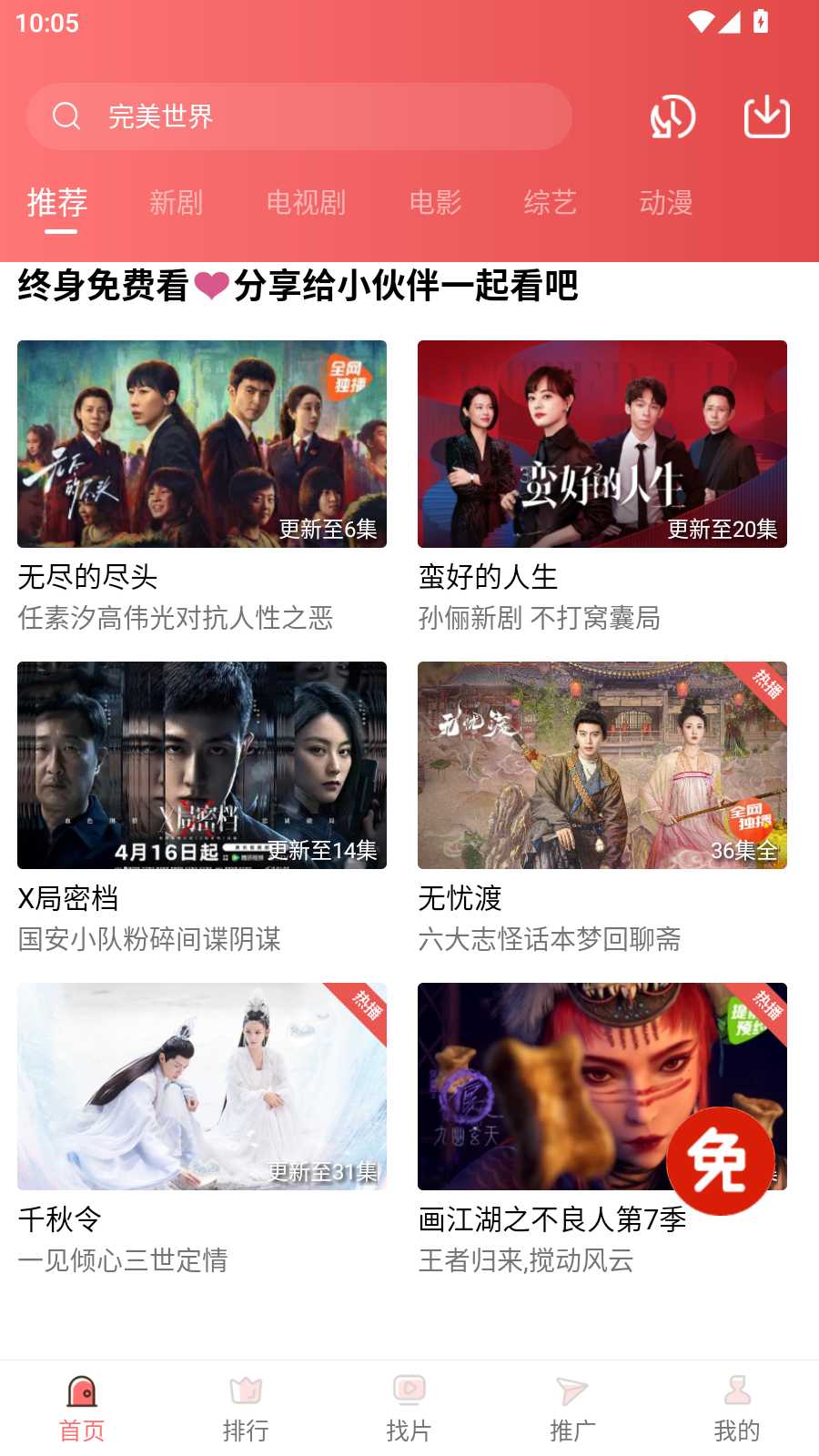Image resolution: width=819 pixels, height=1456 pixels.
Task: Open the 我的 tab
Action: [736, 1409]
